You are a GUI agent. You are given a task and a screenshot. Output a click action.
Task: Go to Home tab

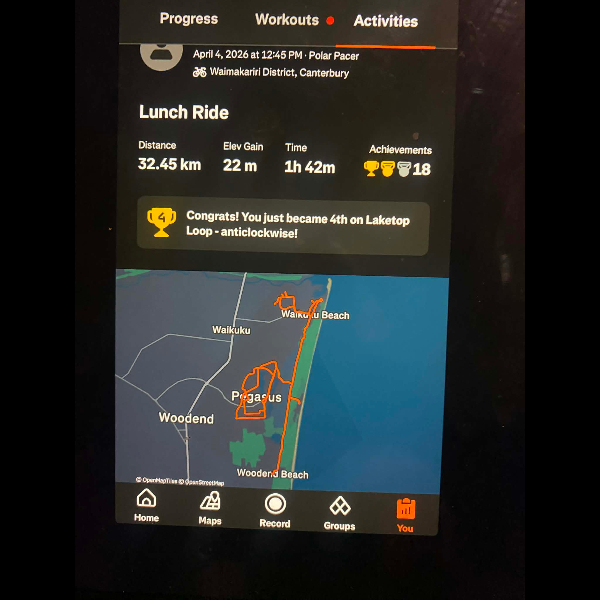(147, 506)
